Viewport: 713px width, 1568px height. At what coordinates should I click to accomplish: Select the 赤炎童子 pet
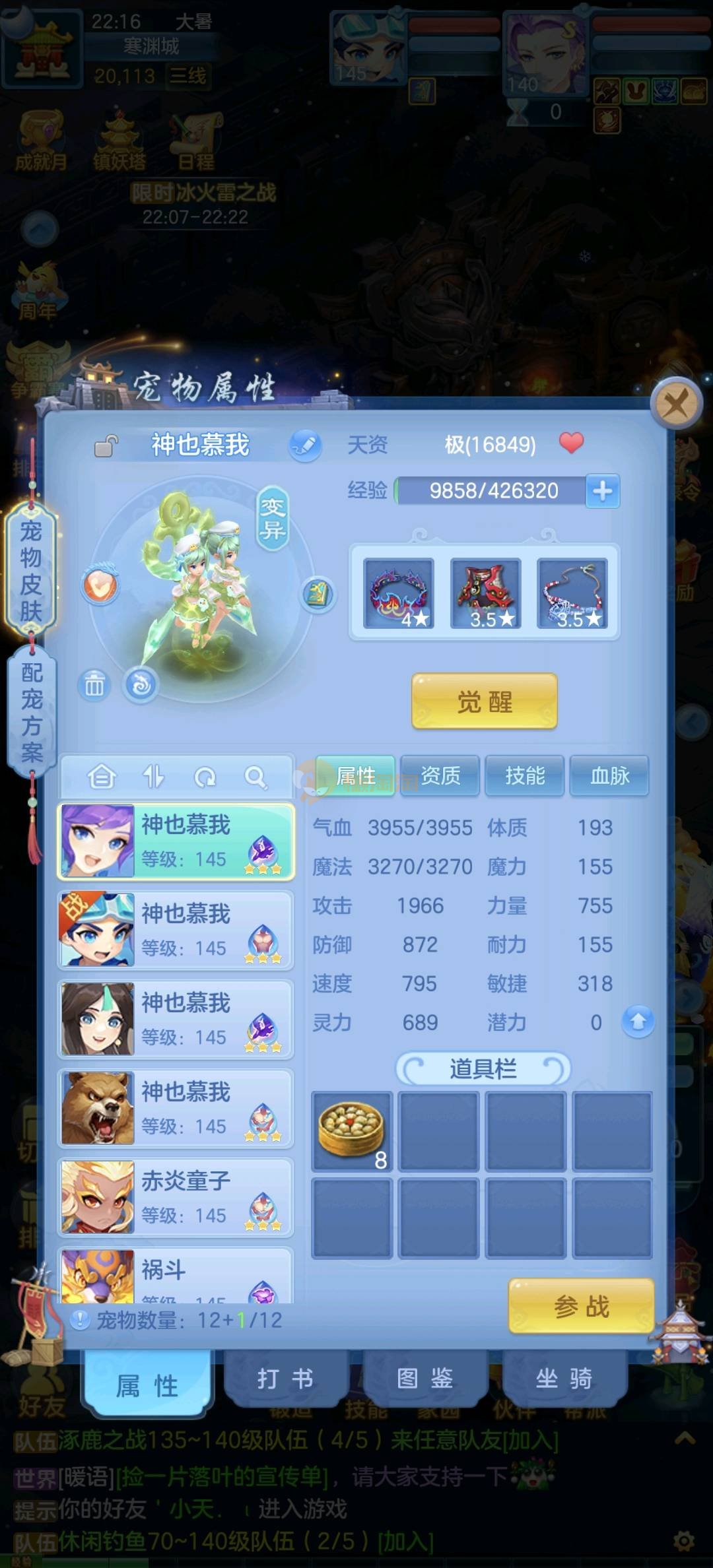(x=176, y=1196)
